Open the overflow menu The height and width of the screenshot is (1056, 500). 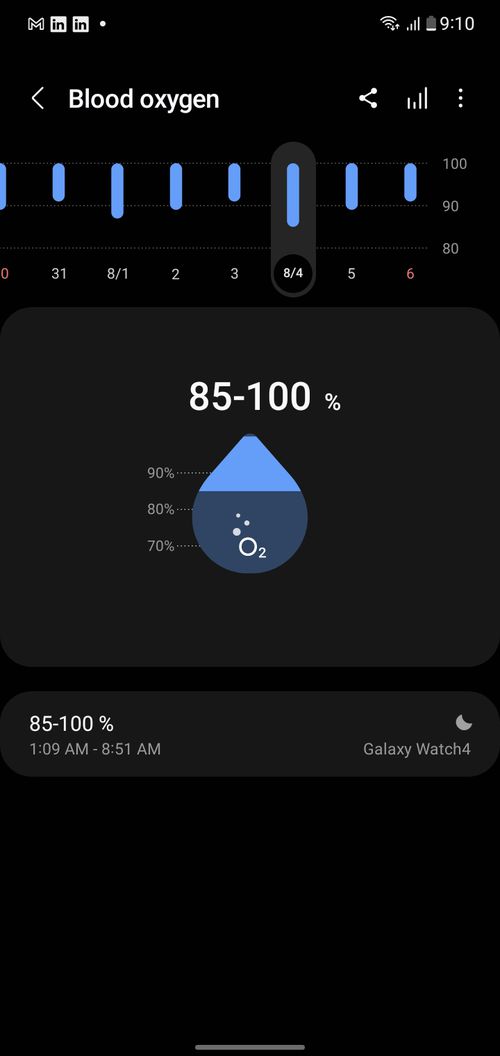click(460, 99)
